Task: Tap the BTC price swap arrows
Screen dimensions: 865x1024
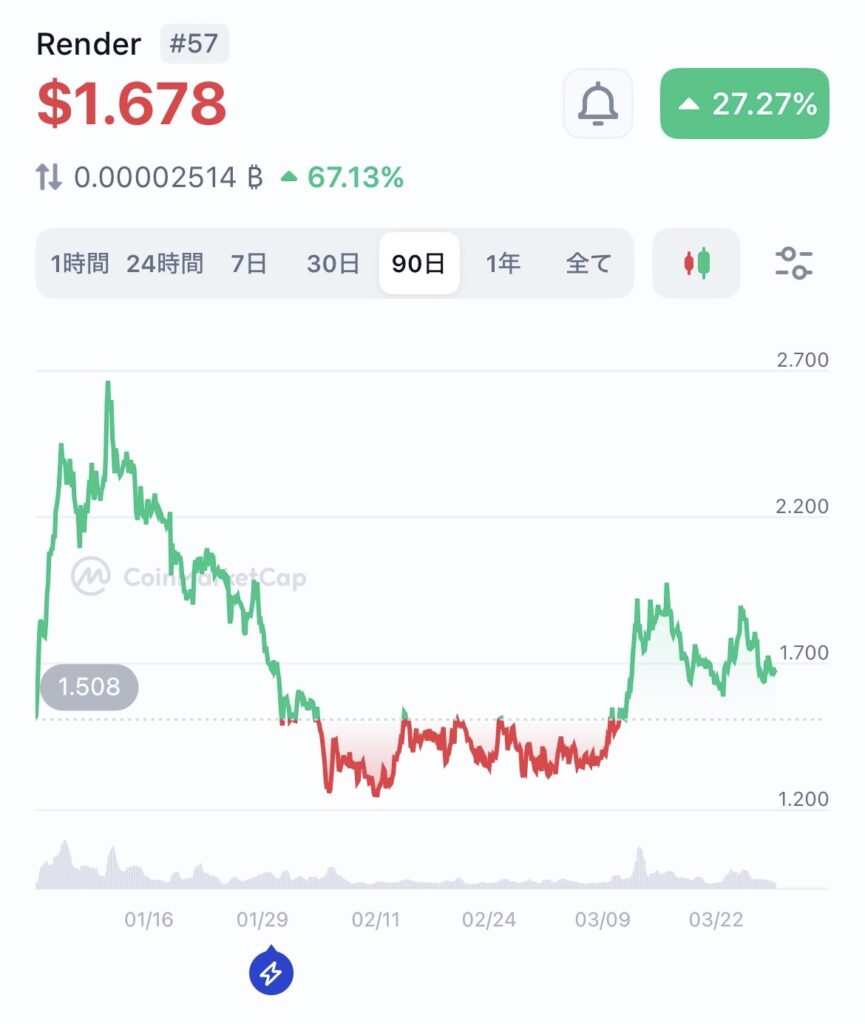Action: [x=49, y=178]
